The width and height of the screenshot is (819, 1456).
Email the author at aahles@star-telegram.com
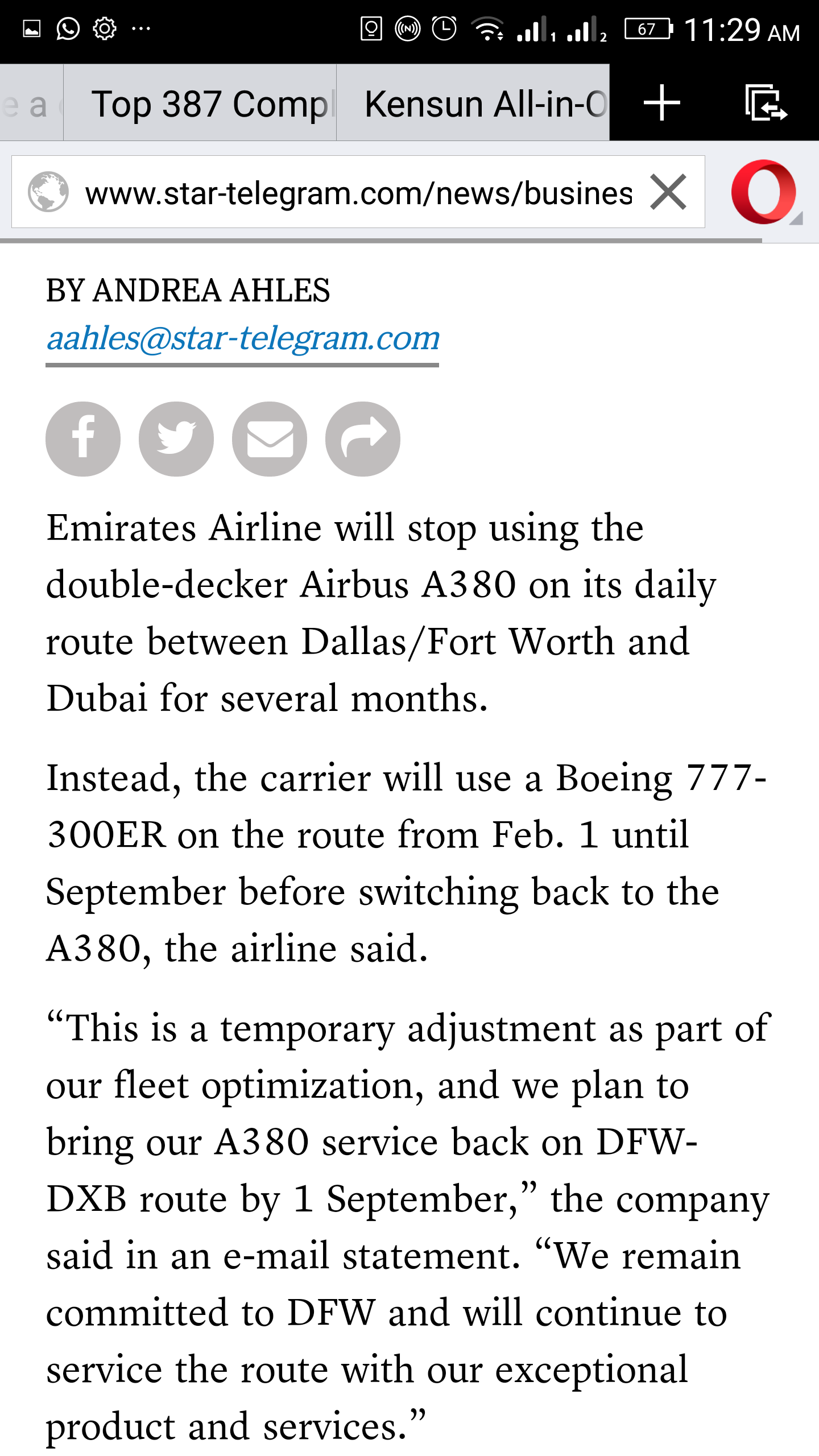pos(243,338)
